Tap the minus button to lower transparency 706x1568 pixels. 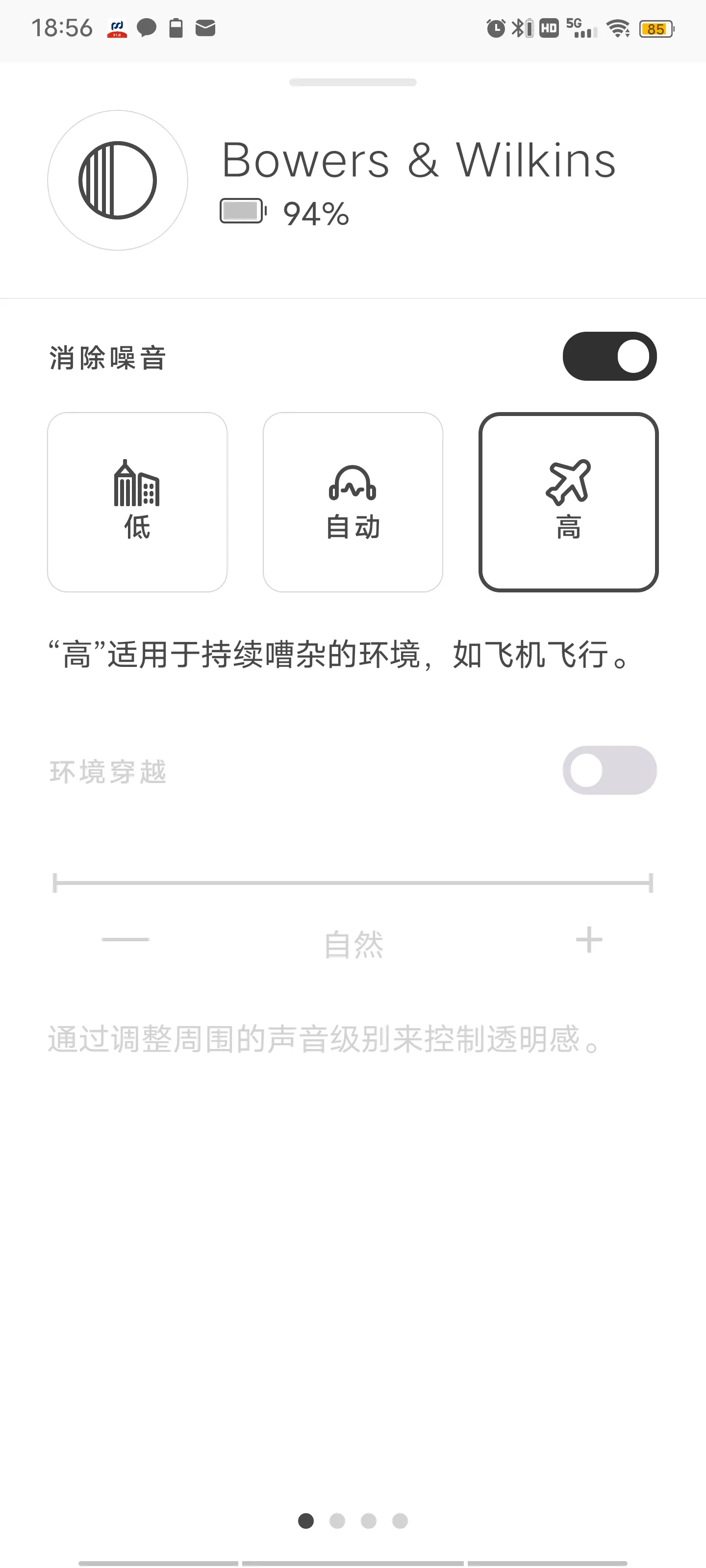(126, 939)
